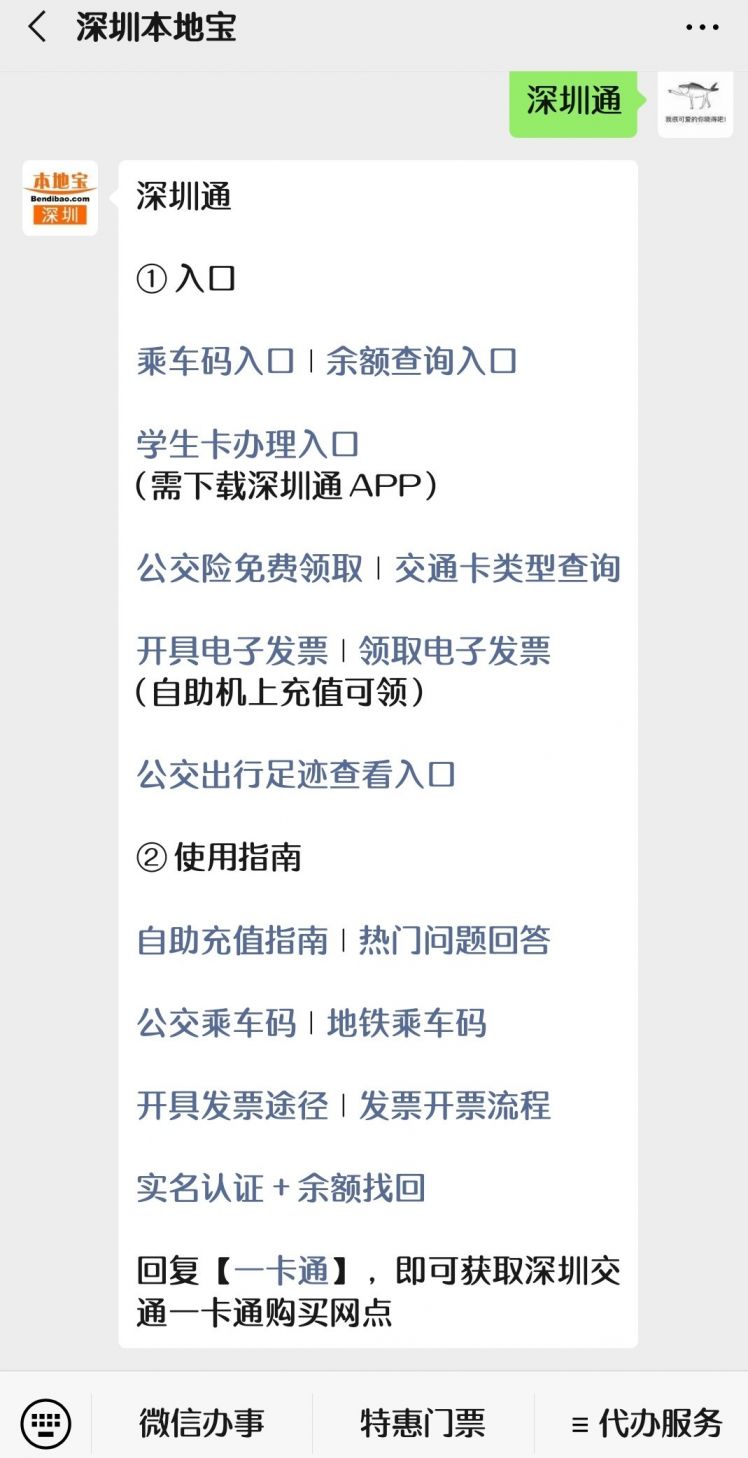This screenshot has height=1458, width=748.
Task: Open the 地铁乘车码 guide link
Action: (x=406, y=1023)
